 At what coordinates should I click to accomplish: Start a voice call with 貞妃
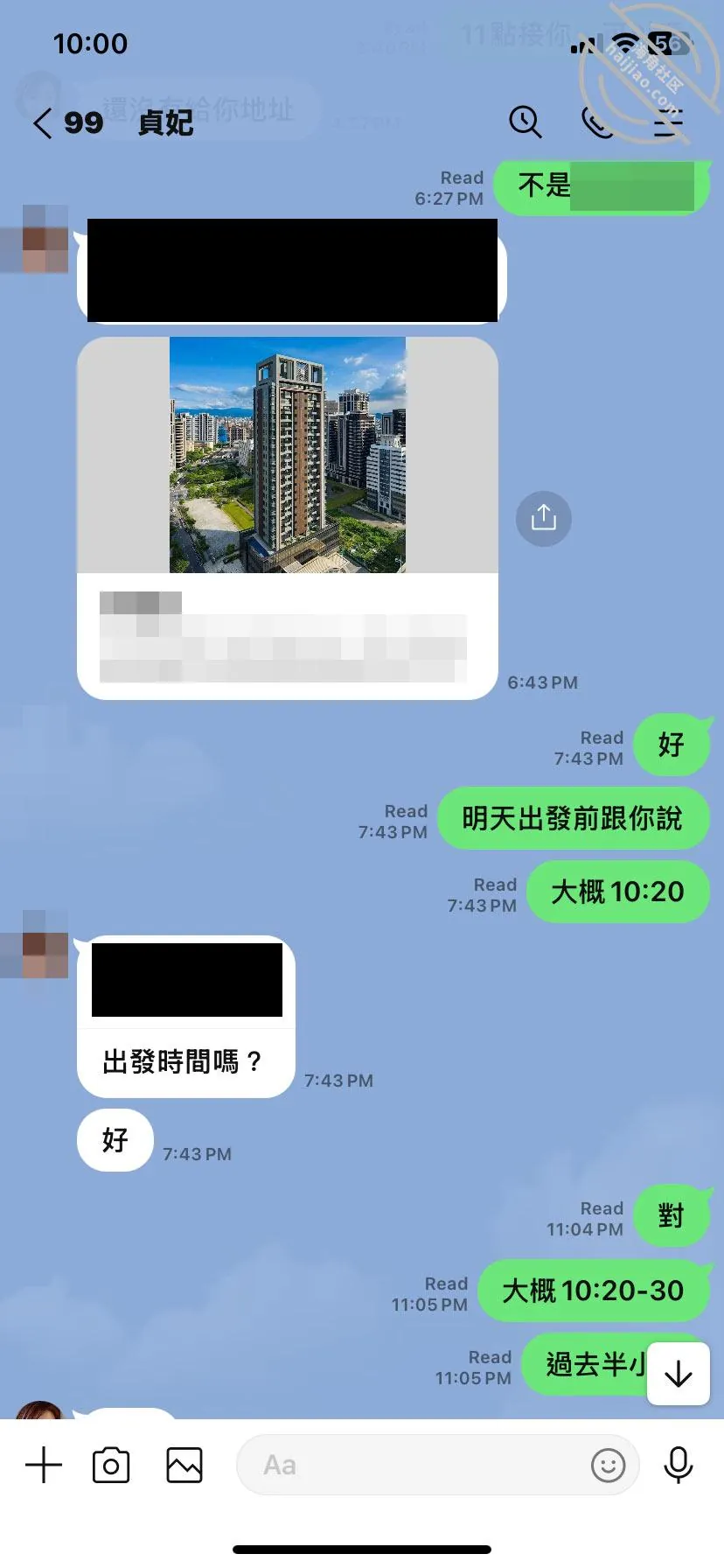click(598, 122)
